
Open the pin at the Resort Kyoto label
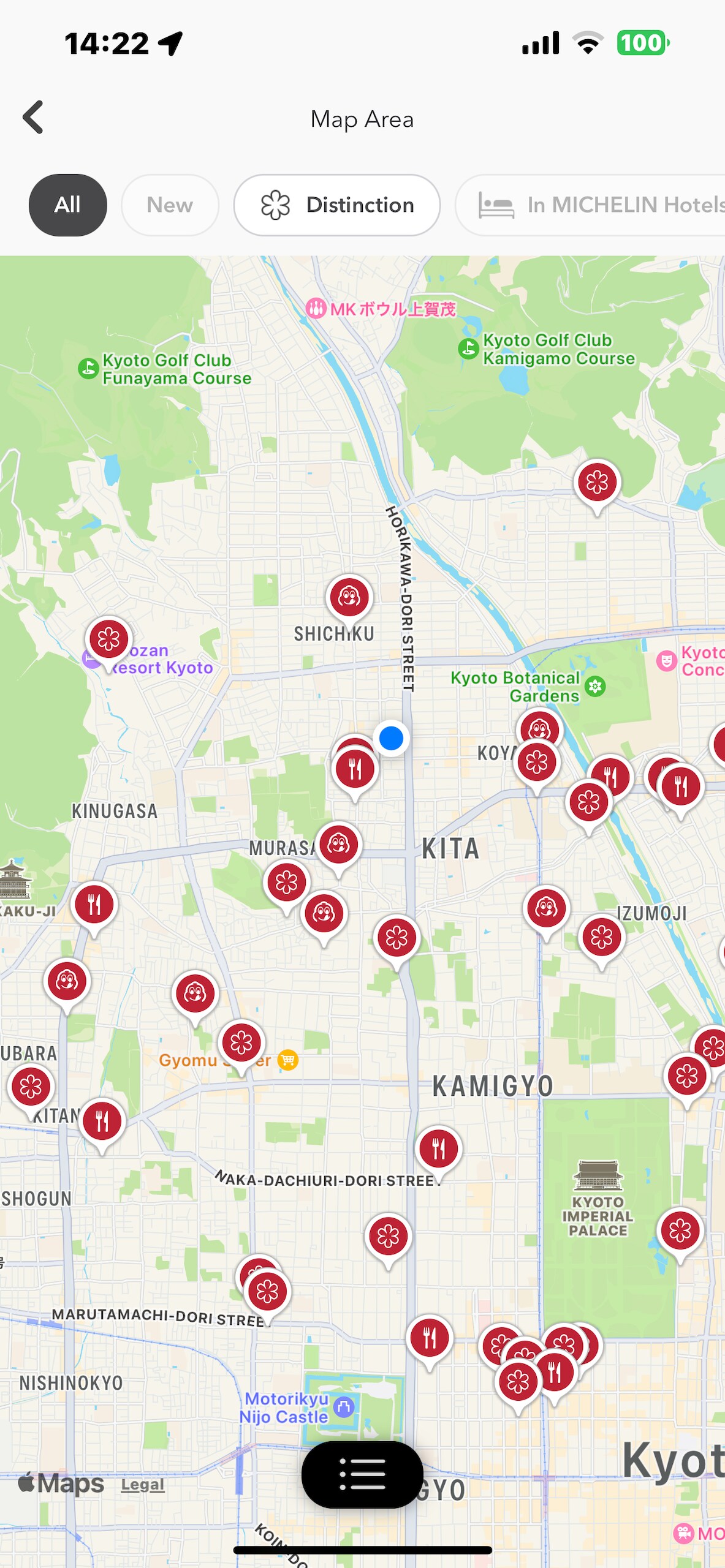pyautogui.click(x=109, y=639)
